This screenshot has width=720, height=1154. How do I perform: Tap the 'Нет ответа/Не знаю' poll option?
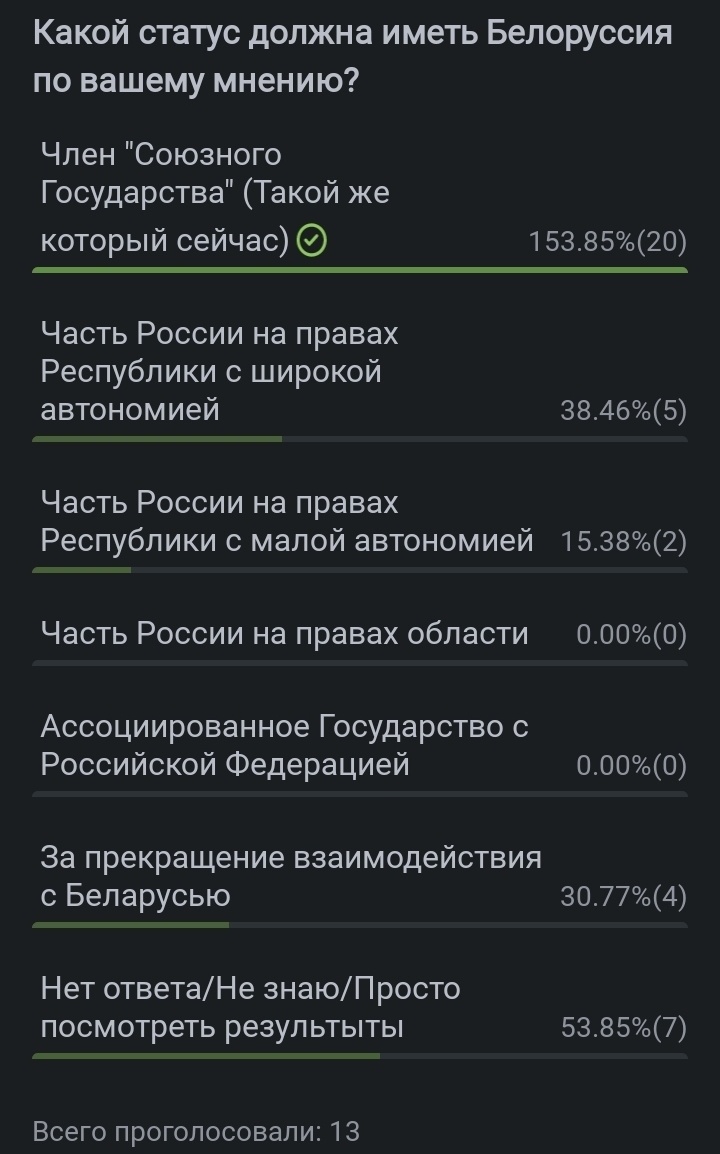(x=250, y=1007)
